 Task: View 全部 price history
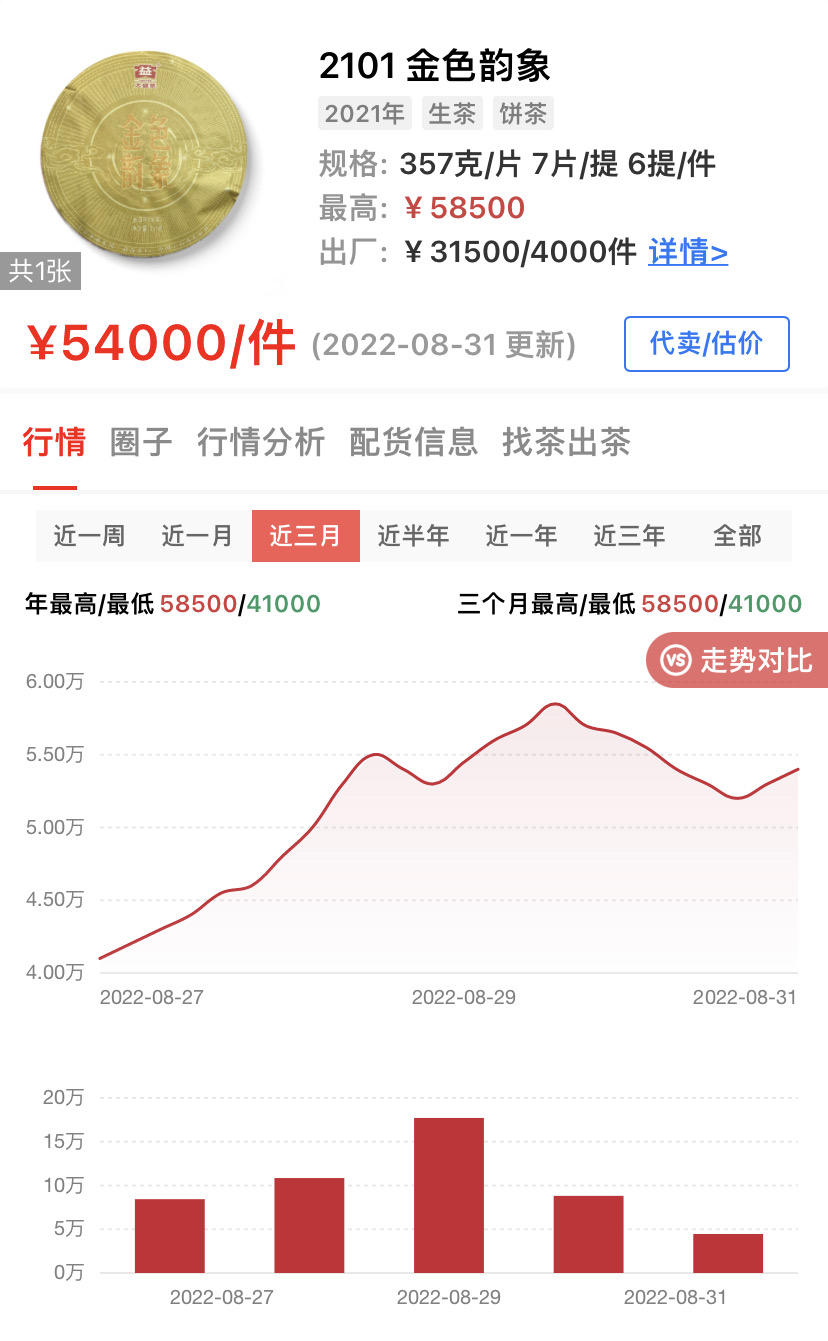pyautogui.click(x=738, y=536)
